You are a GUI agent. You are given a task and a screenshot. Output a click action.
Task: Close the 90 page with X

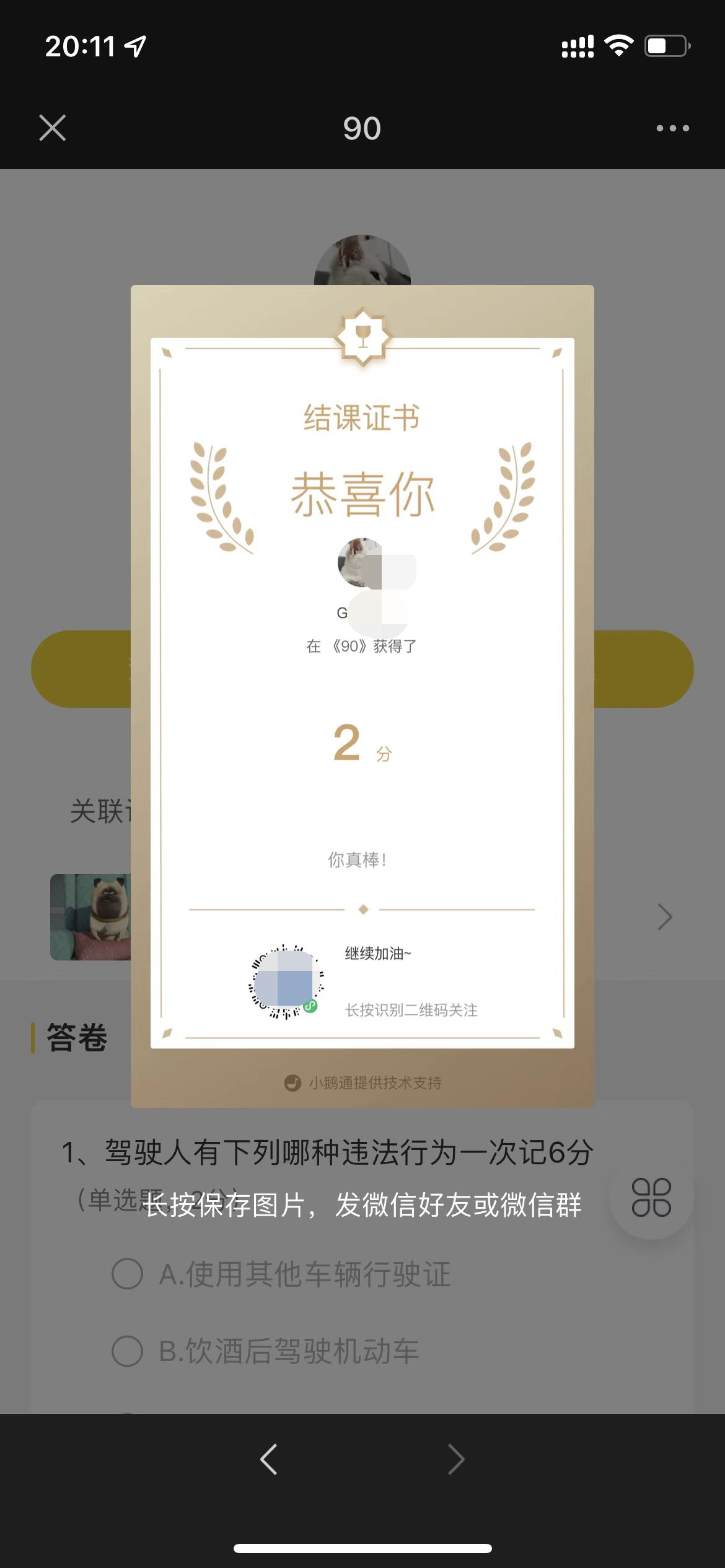pyautogui.click(x=53, y=128)
